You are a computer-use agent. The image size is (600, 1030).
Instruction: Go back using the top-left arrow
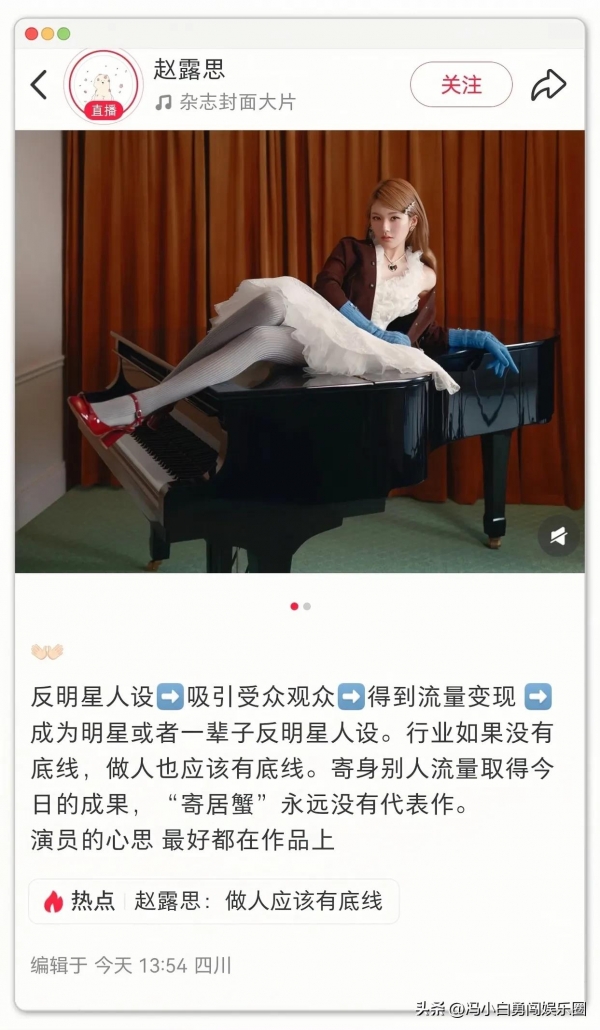coord(39,85)
